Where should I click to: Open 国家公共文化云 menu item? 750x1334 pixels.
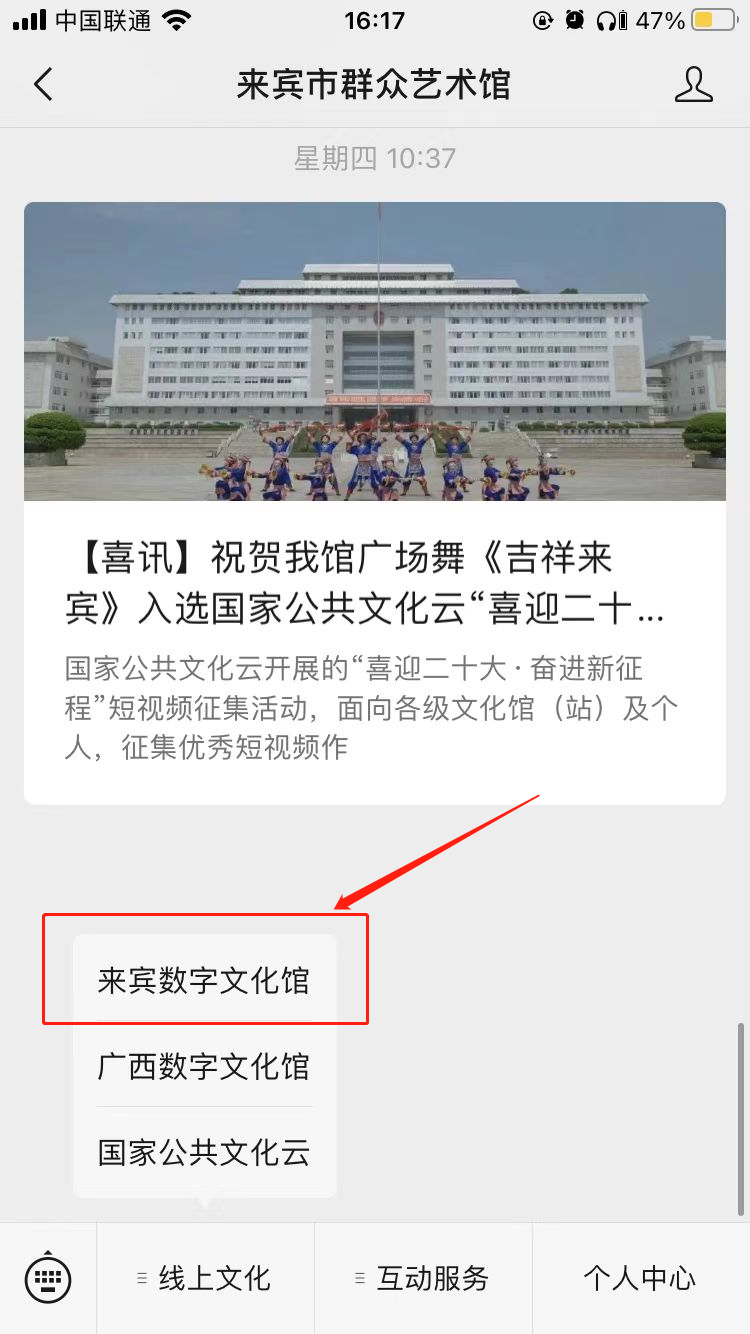(x=204, y=1152)
